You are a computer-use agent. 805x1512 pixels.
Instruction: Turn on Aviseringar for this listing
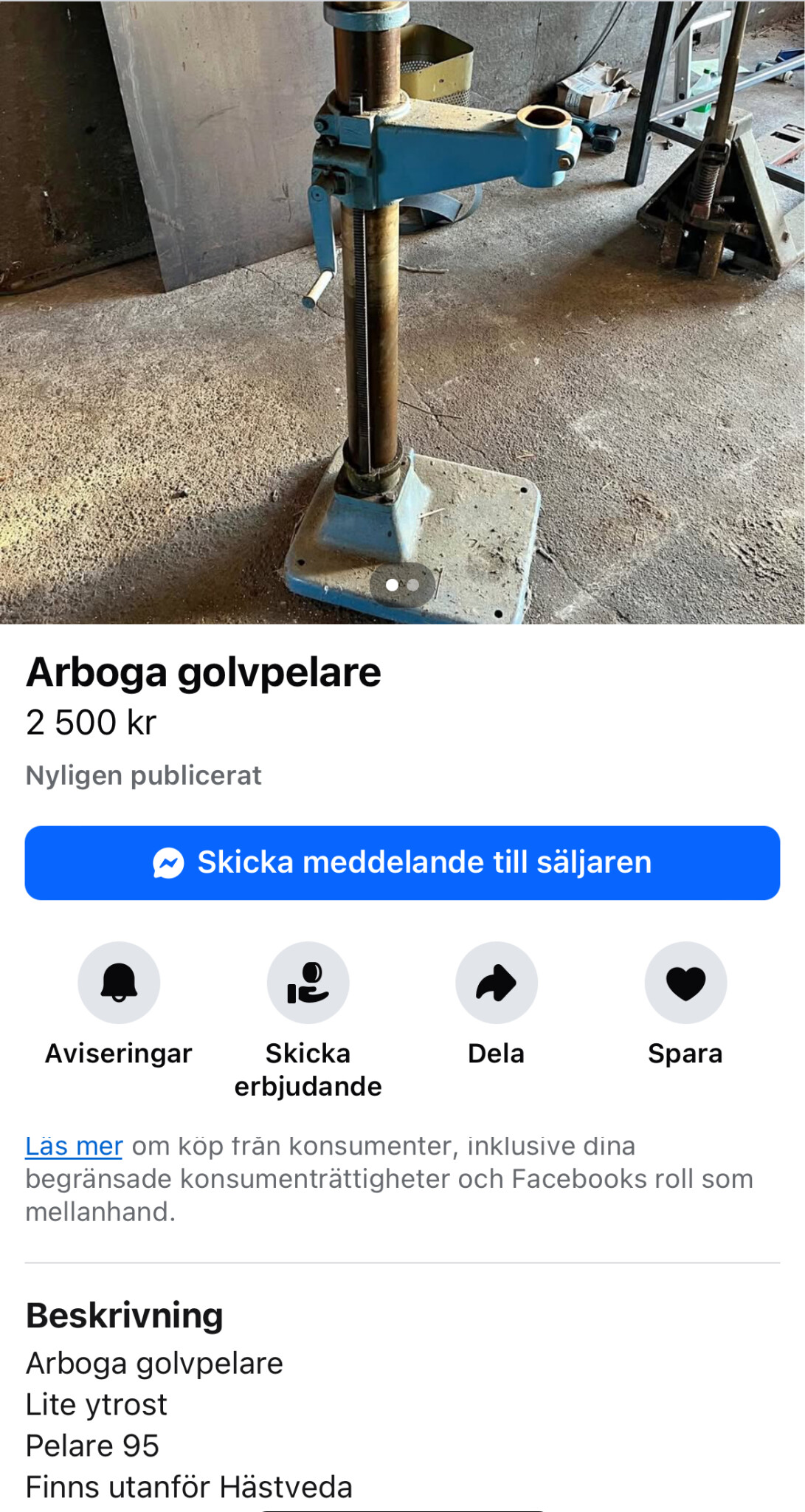point(119,982)
